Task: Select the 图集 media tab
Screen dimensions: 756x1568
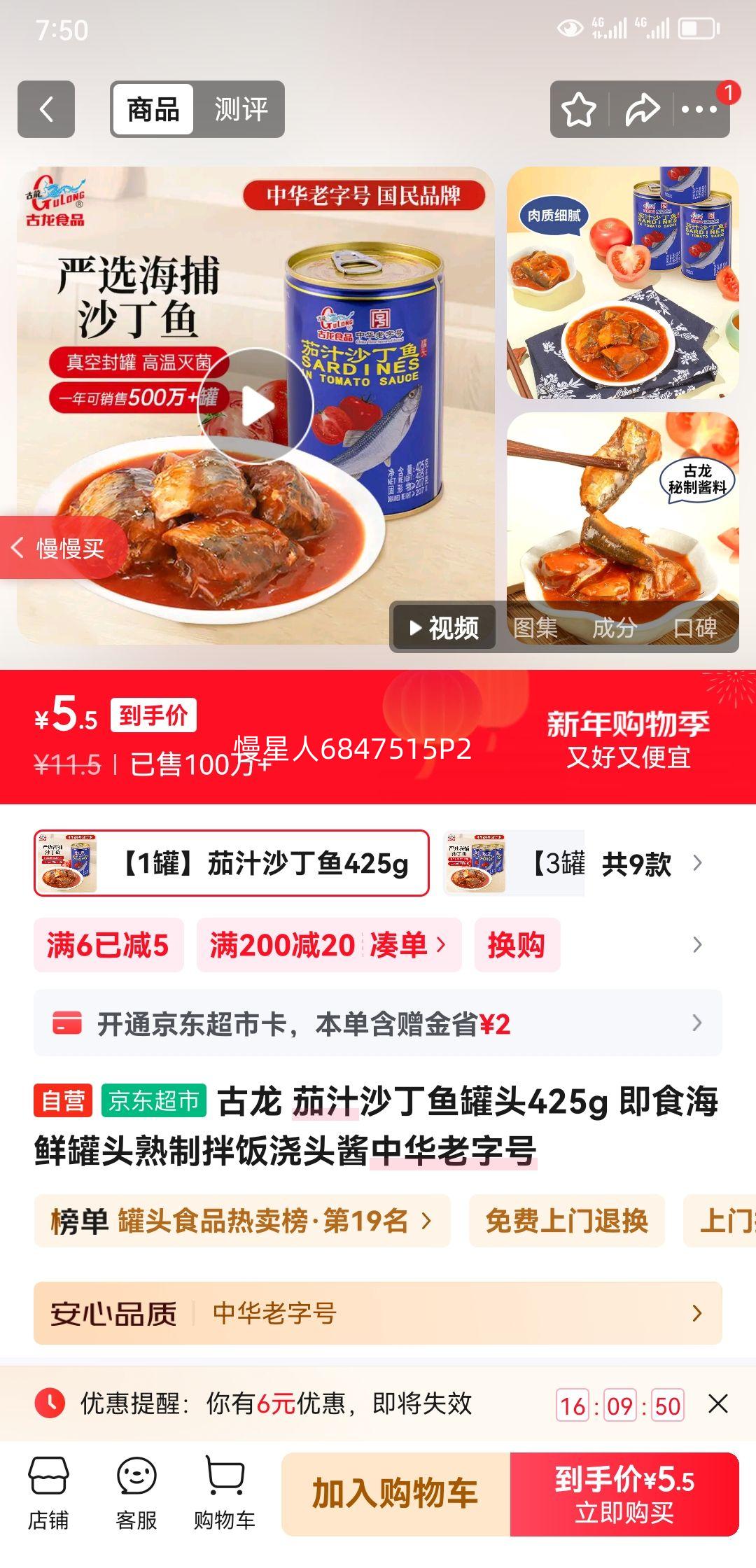Action: [535, 629]
